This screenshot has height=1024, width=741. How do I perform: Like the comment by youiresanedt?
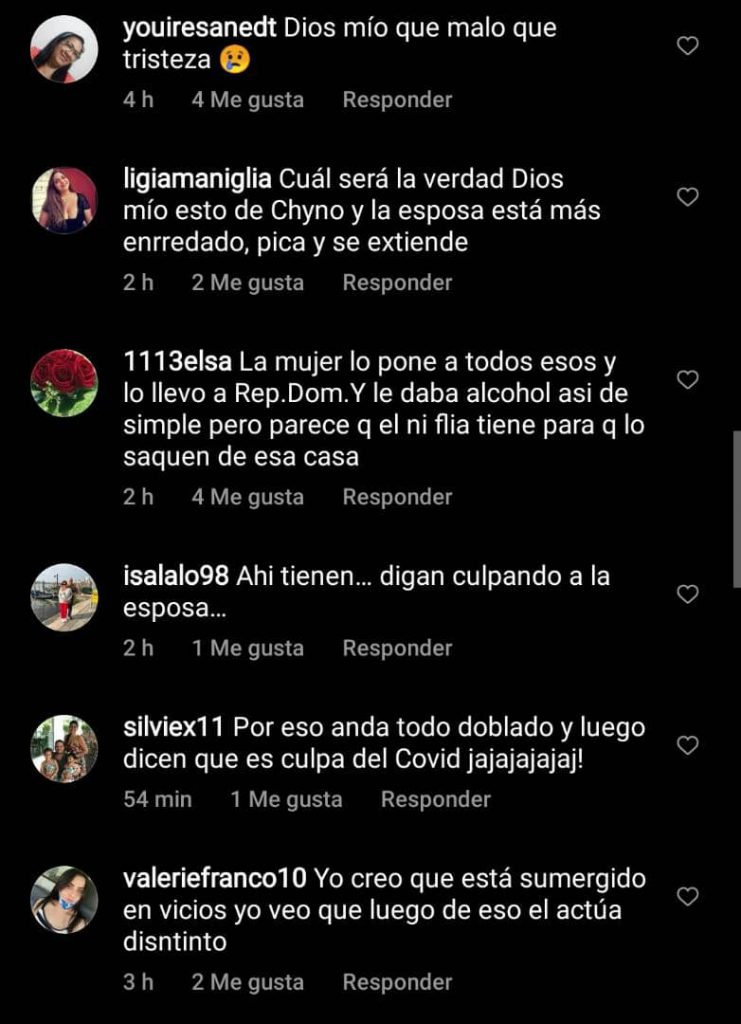[688, 46]
